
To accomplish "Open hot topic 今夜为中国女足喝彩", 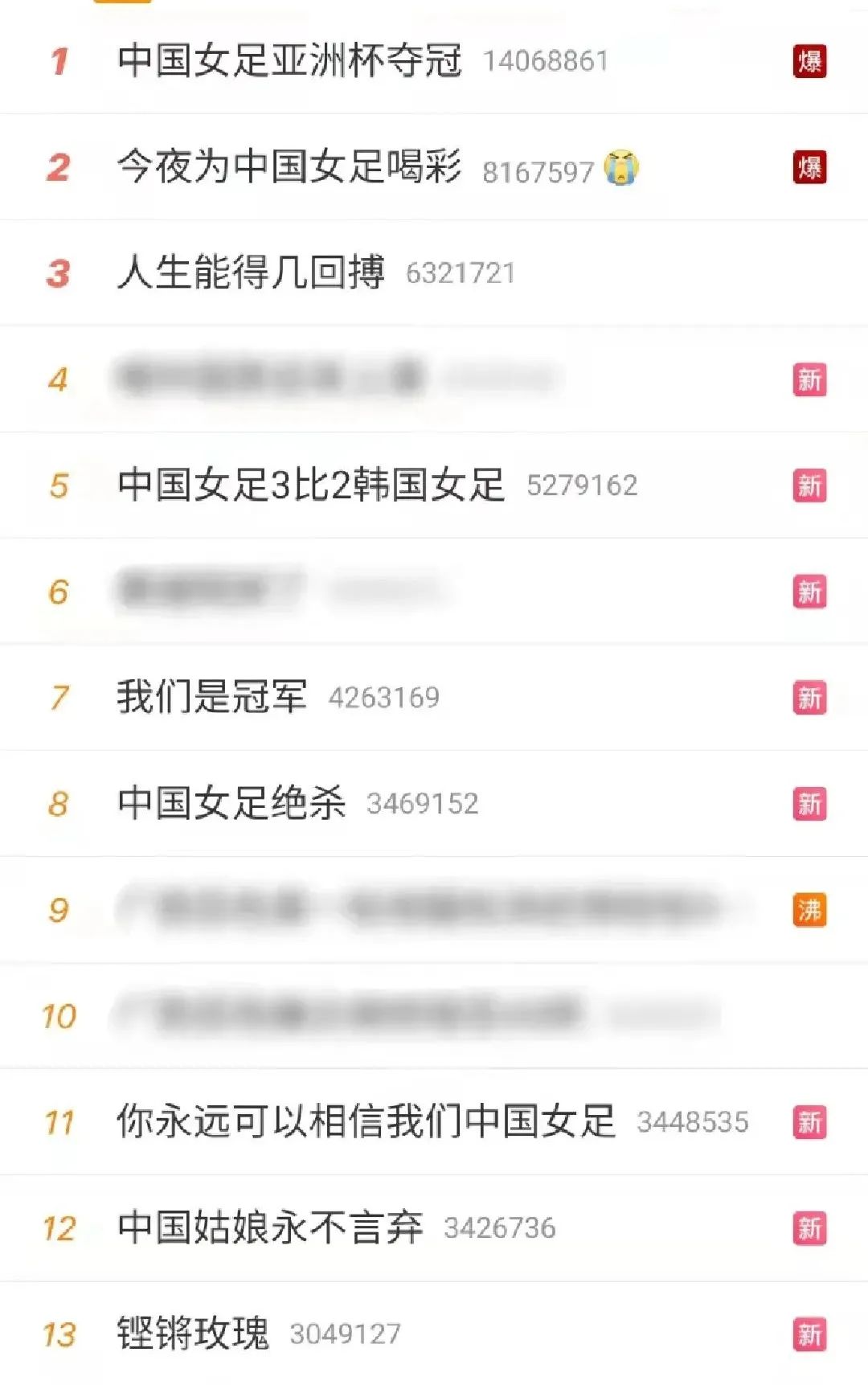I will 289,167.
